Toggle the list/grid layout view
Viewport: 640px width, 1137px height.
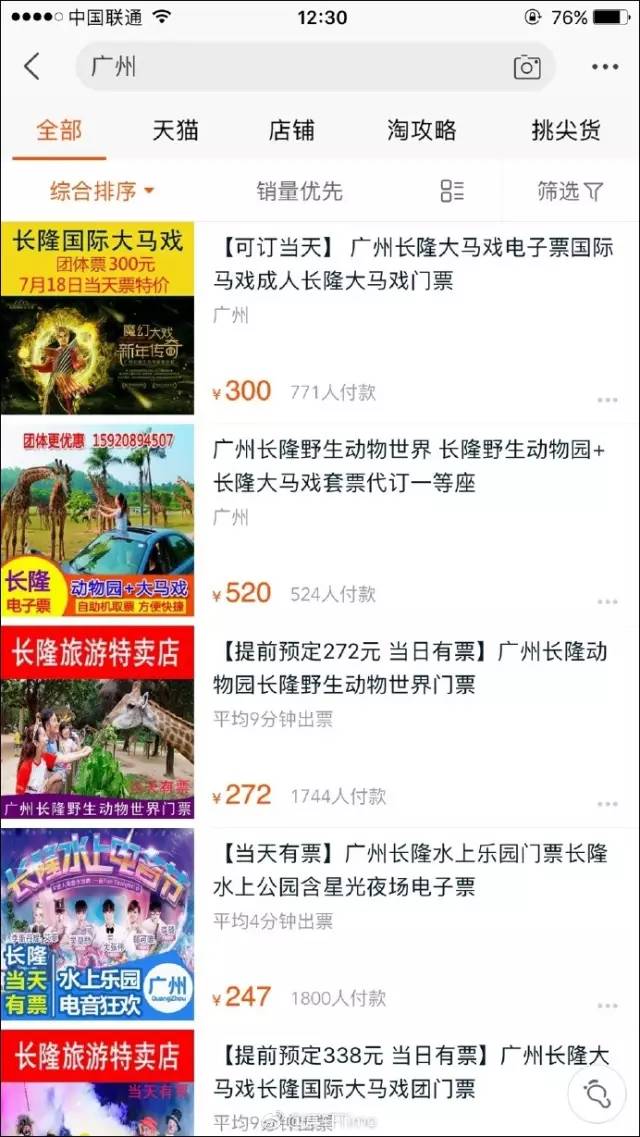[x=452, y=191]
